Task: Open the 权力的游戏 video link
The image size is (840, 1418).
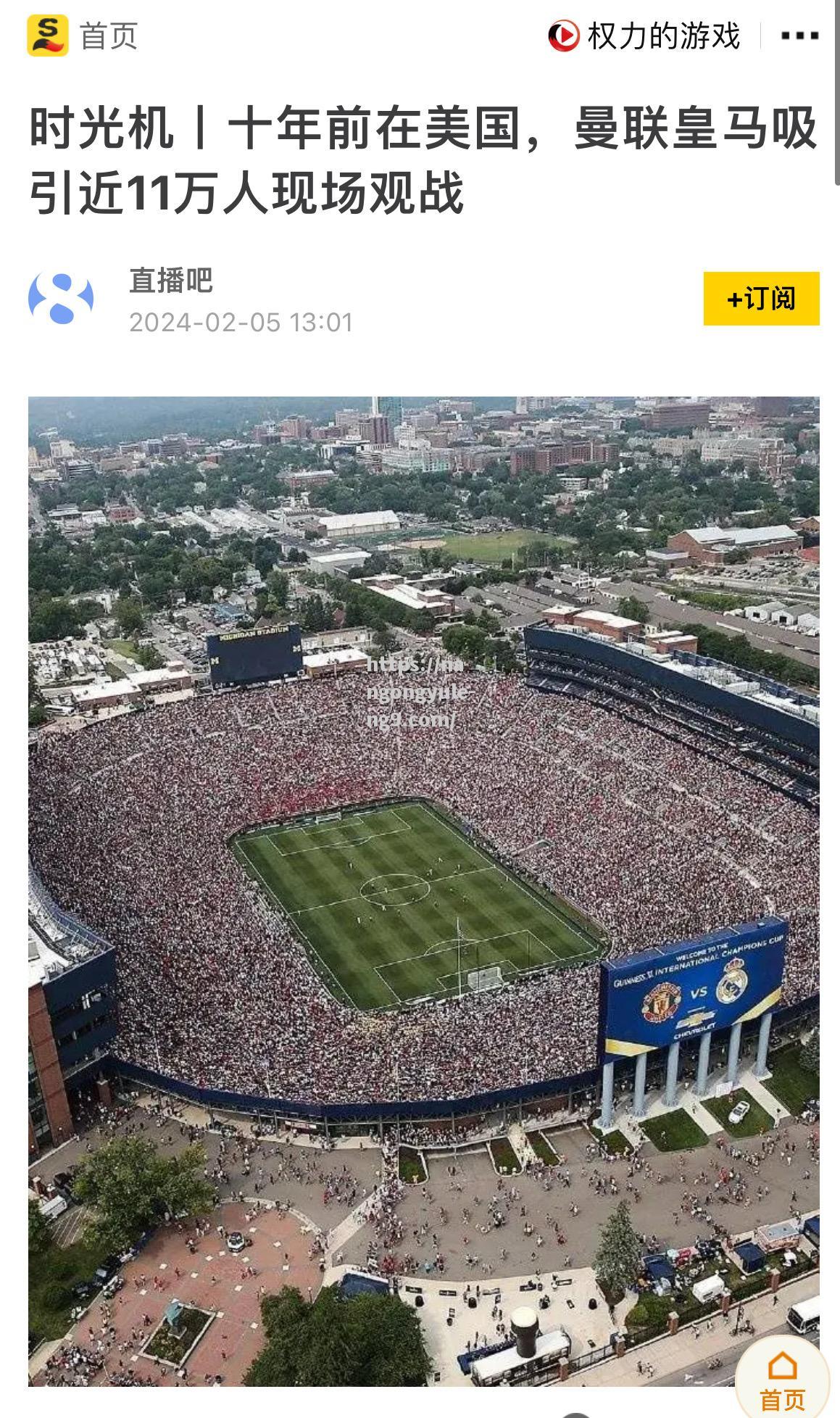Action: click(644, 36)
